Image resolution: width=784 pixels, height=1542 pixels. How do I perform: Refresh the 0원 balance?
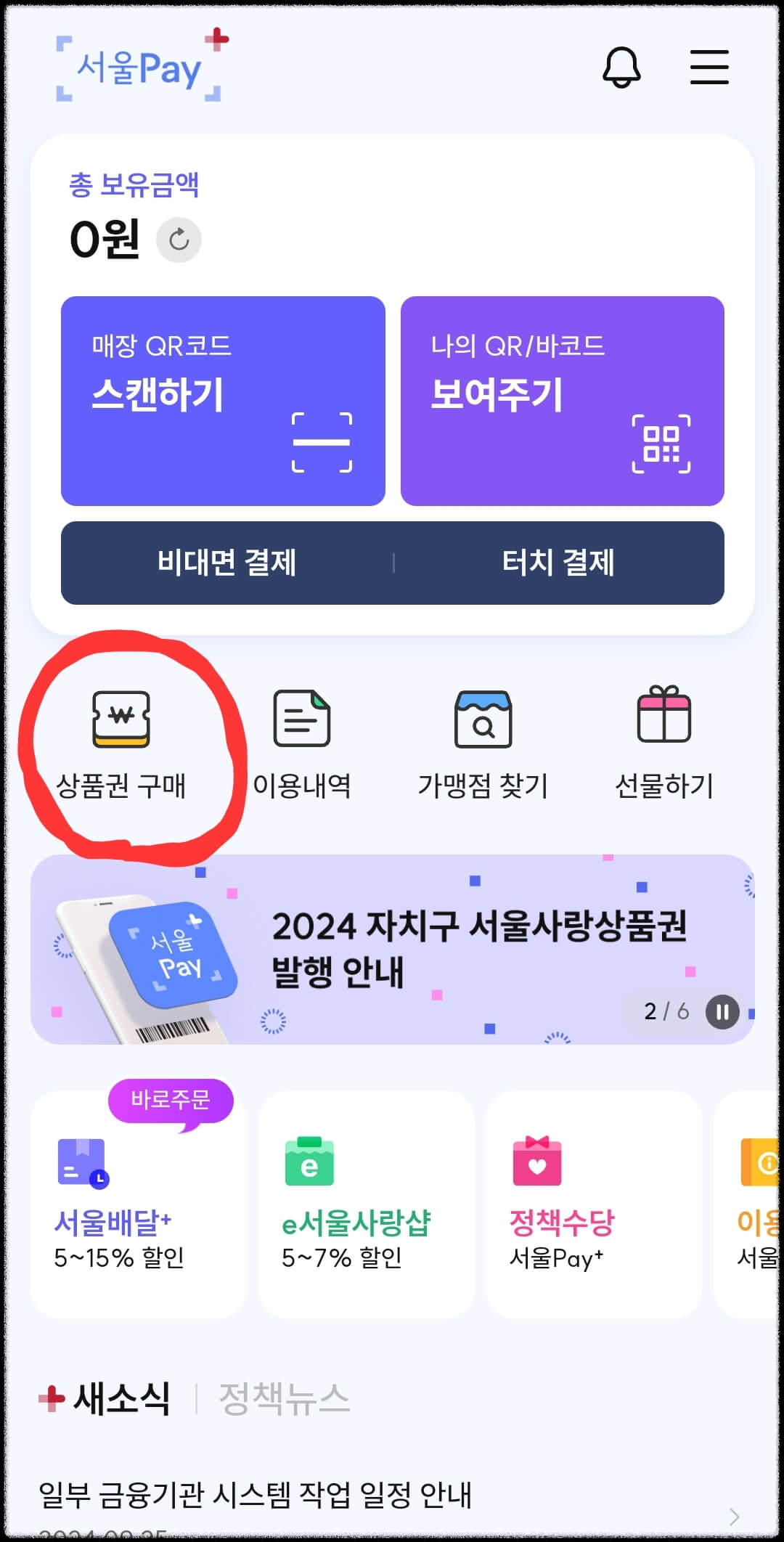tap(177, 240)
